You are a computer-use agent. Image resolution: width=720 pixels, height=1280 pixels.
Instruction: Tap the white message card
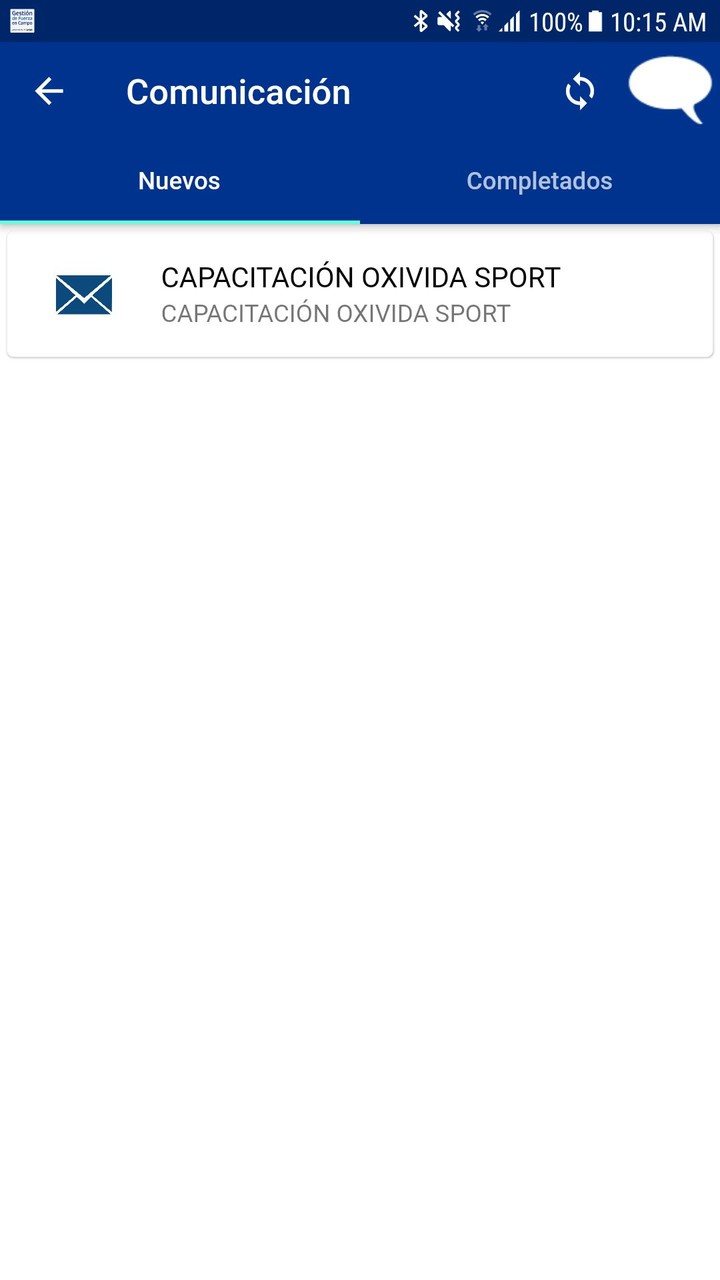coord(360,292)
